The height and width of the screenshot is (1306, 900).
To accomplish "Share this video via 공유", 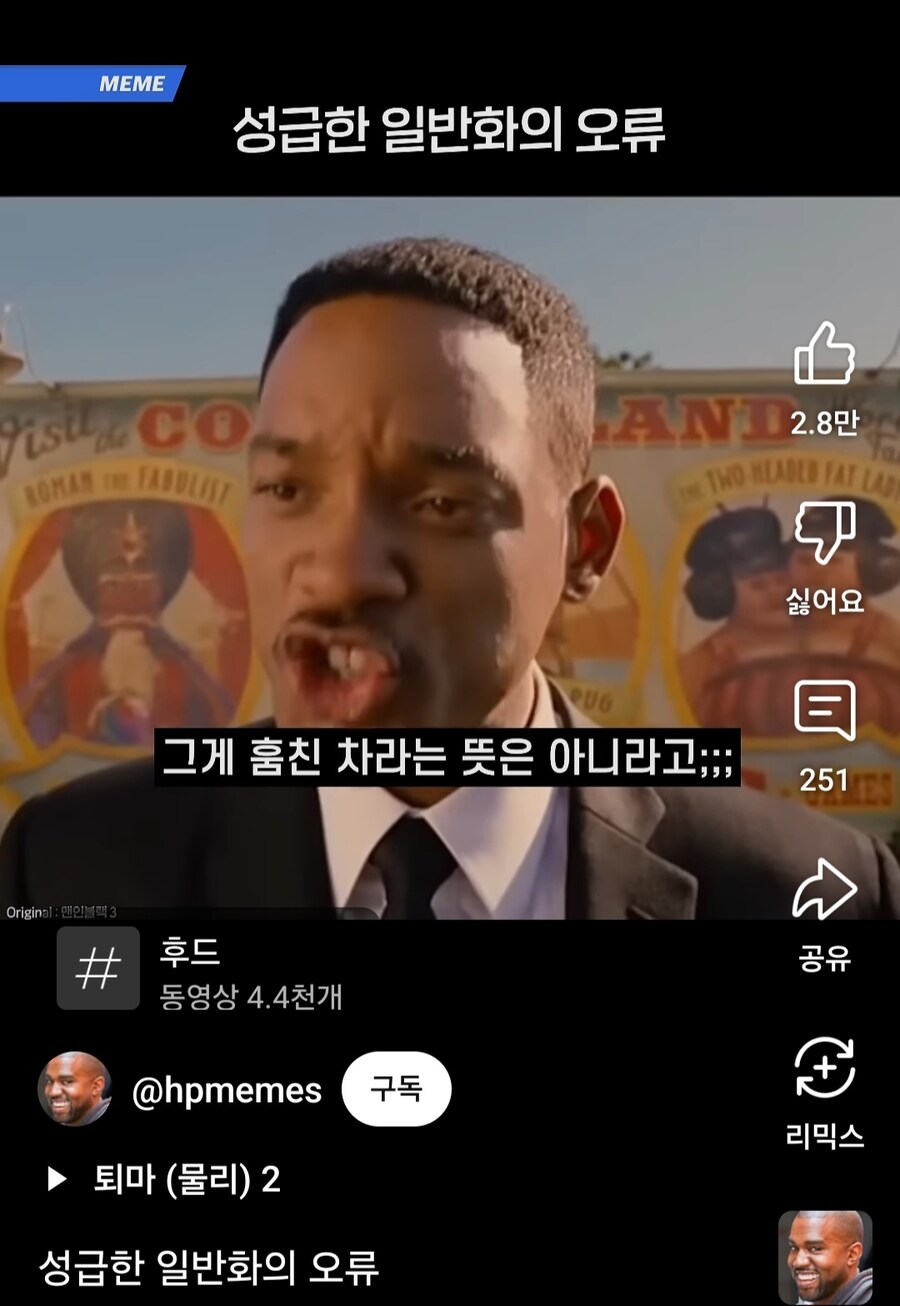I will click(x=824, y=890).
